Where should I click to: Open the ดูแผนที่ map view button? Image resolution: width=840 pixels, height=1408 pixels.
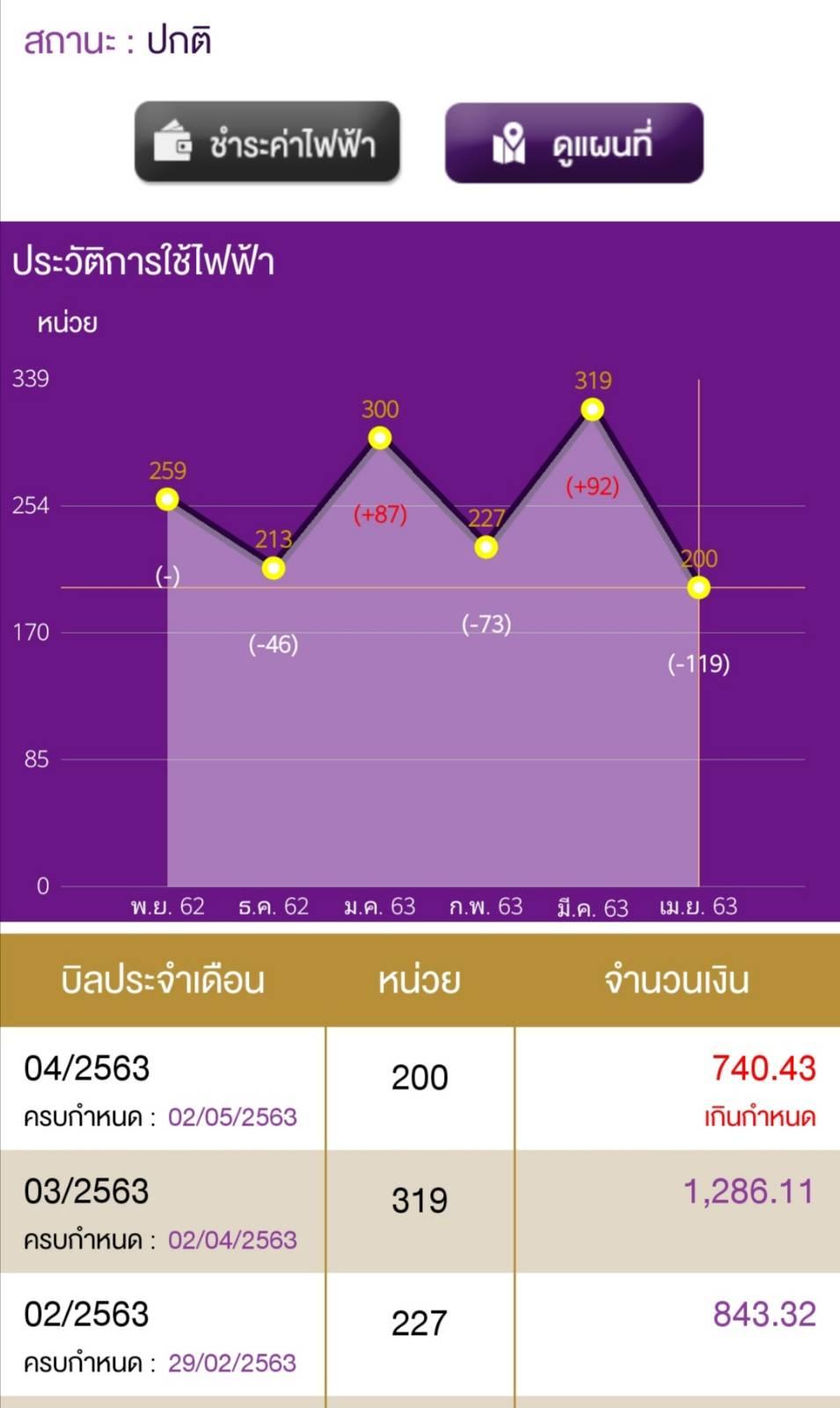tap(574, 143)
